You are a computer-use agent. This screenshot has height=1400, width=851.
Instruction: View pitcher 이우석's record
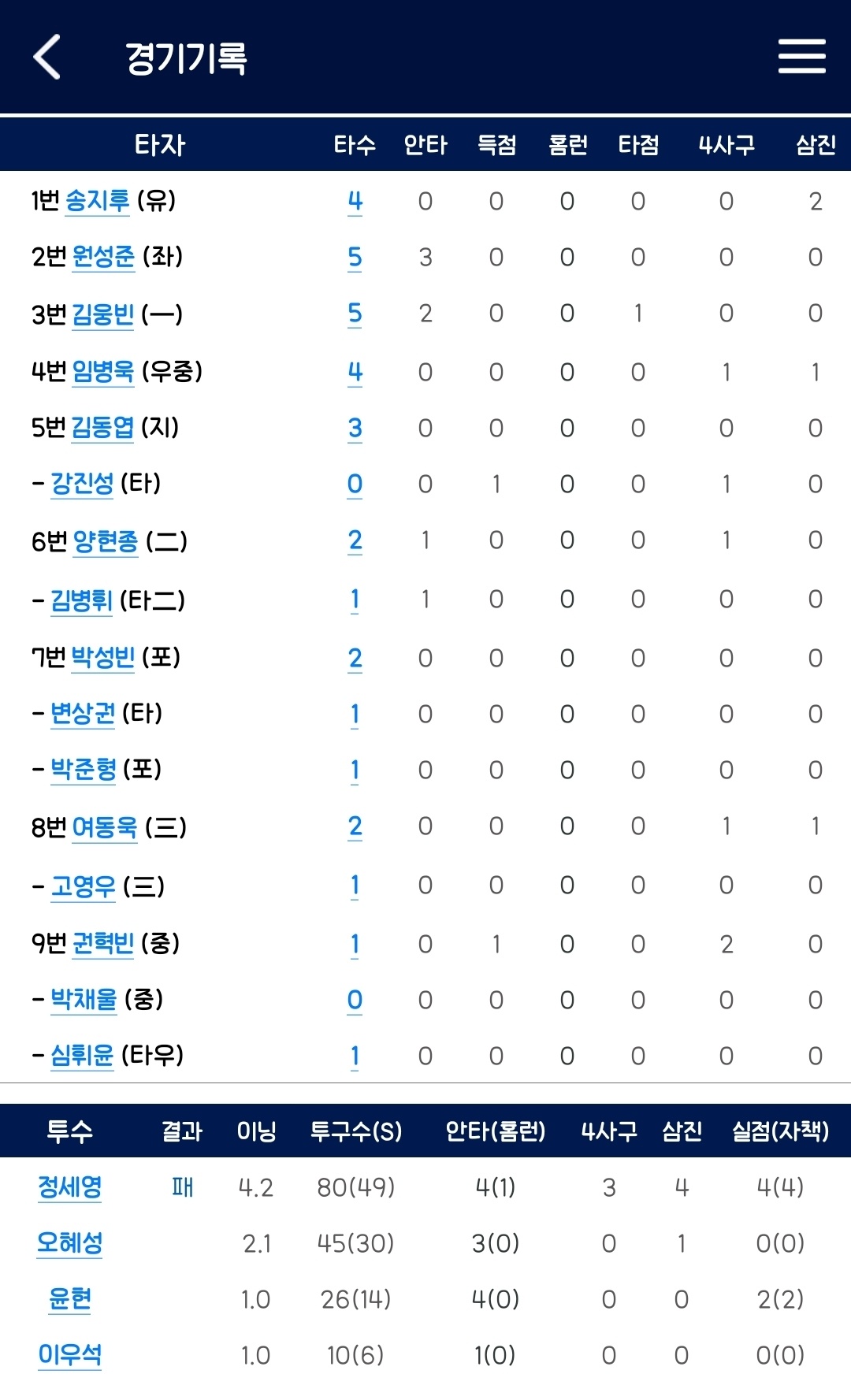point(70,1355)
